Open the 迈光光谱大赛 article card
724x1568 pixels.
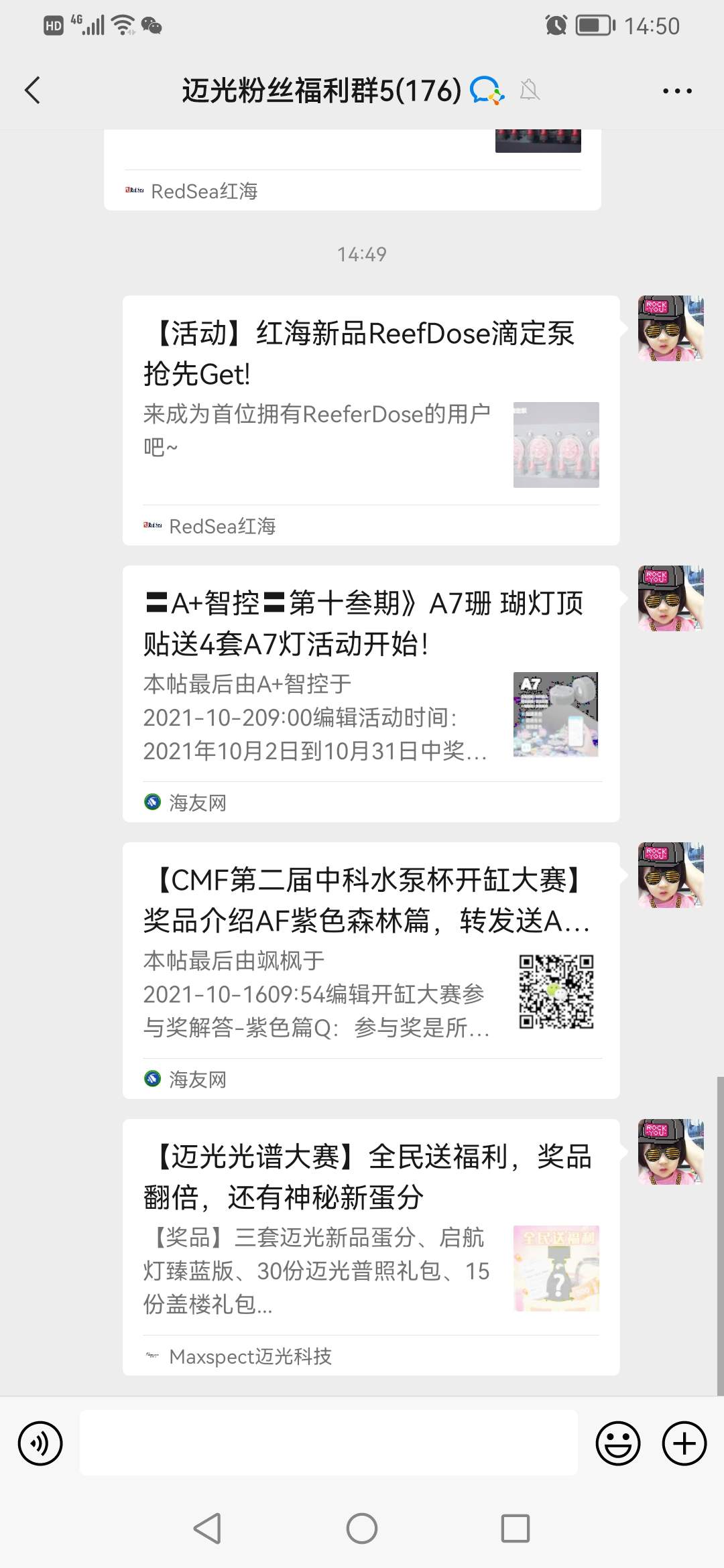370,1246
